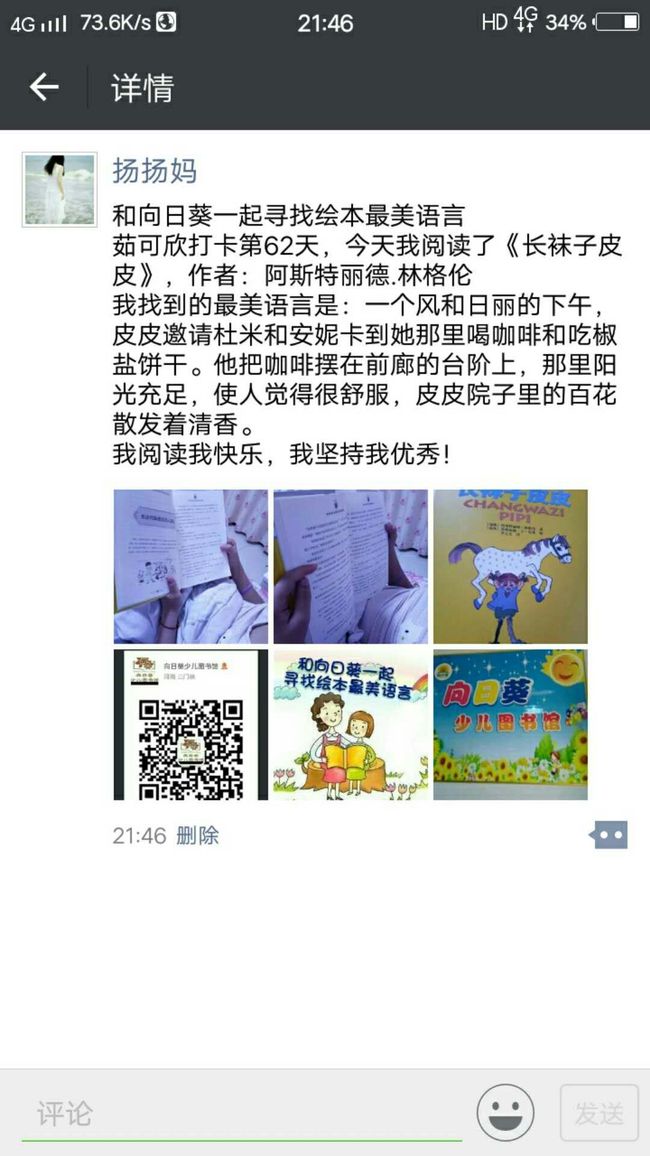Open the yellow book cover photo with horse

pyautogui.click(x=511, y=566)
